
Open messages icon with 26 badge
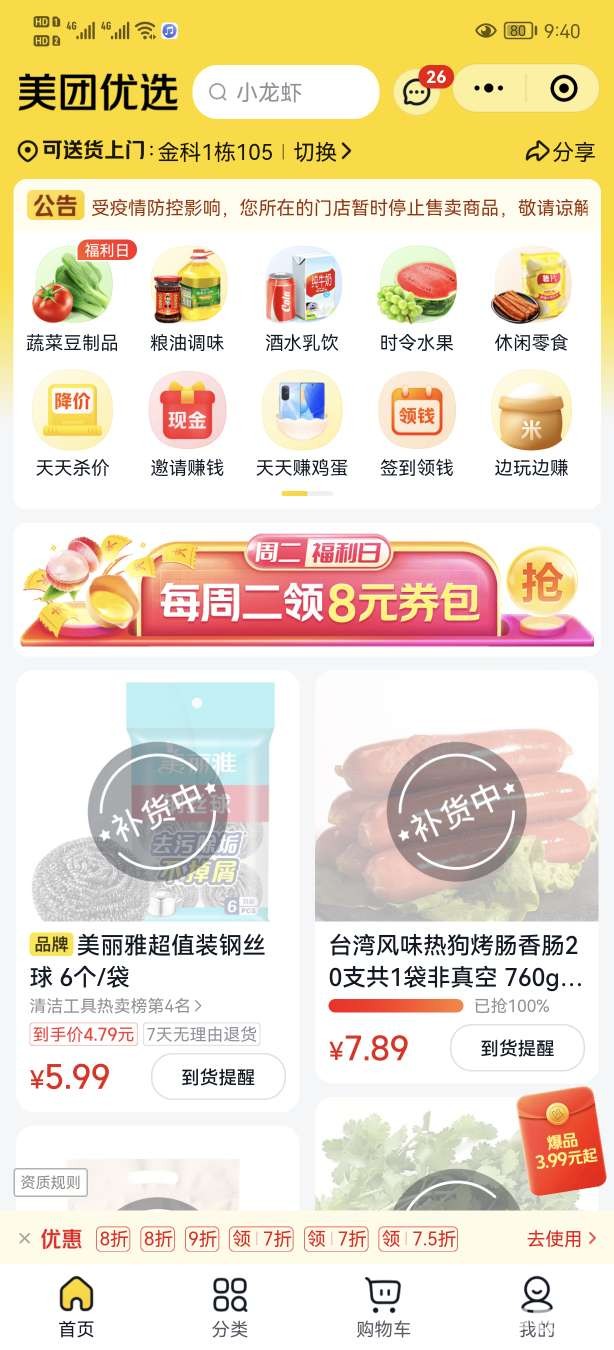click(x=416, y=92)
